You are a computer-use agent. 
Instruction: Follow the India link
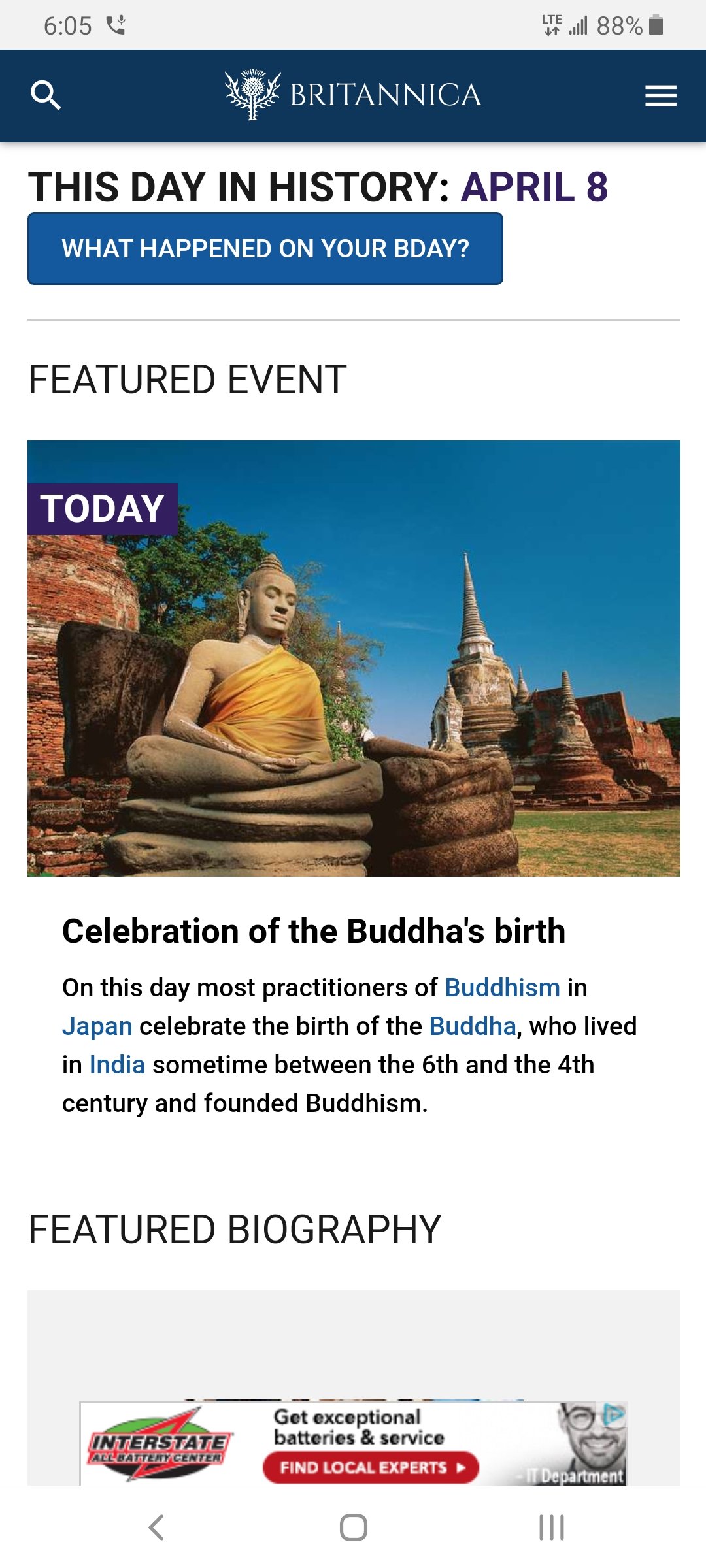[x=117, y=1065]
